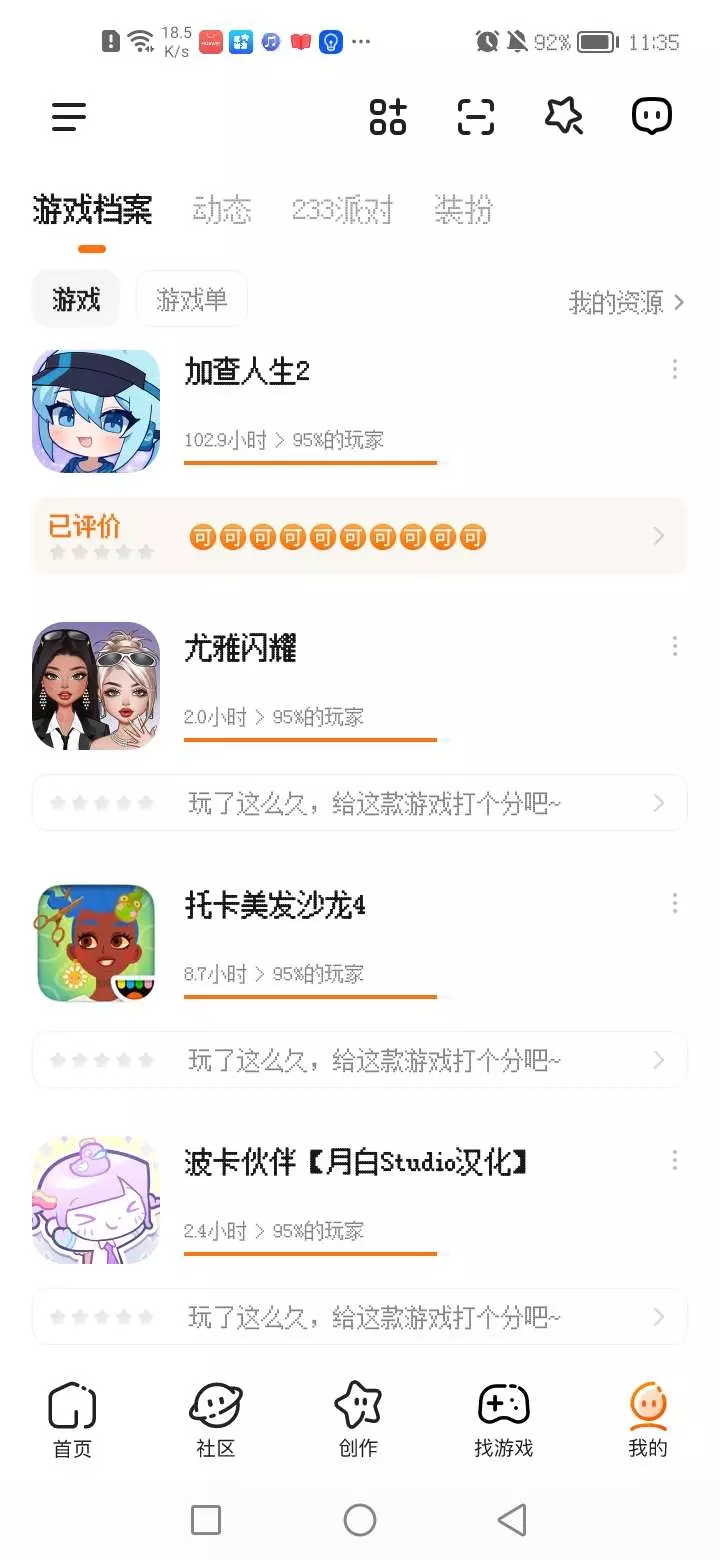The height and width of the screenshot is (1560, 720).
Task: Open the 加查人生2 game entry
Action: (x=247, y=372)
